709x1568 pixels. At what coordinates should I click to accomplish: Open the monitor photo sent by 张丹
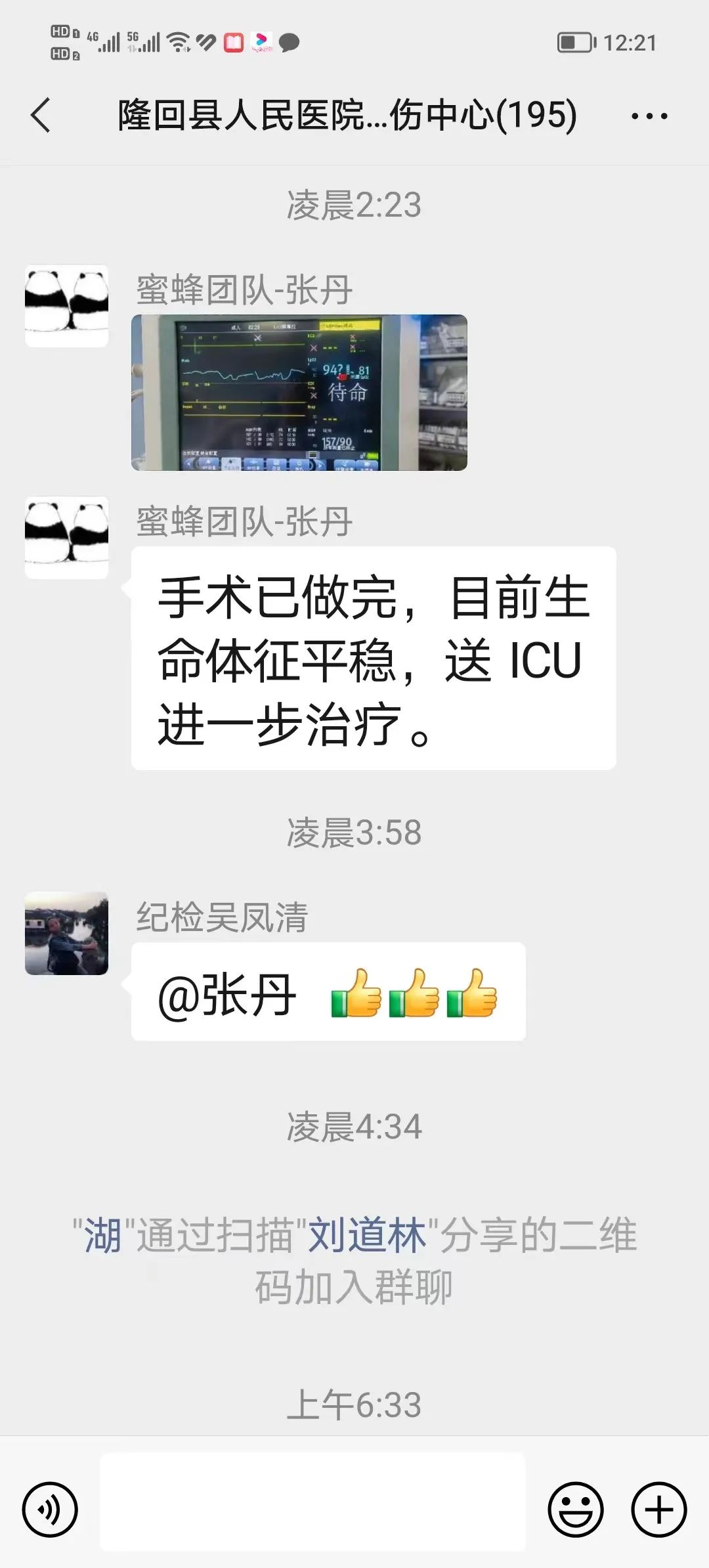tap(299, 393)
